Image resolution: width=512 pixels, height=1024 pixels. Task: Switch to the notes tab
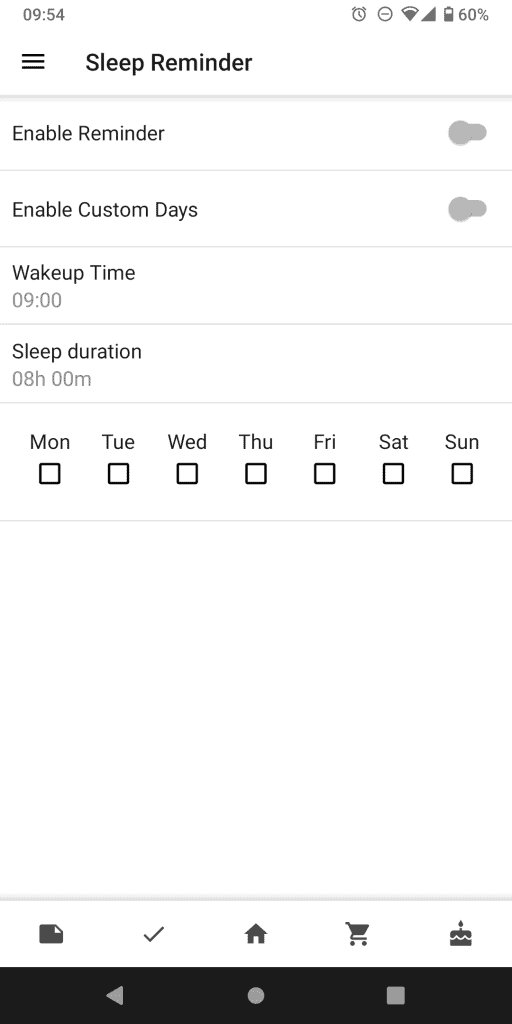coord(51,935)
